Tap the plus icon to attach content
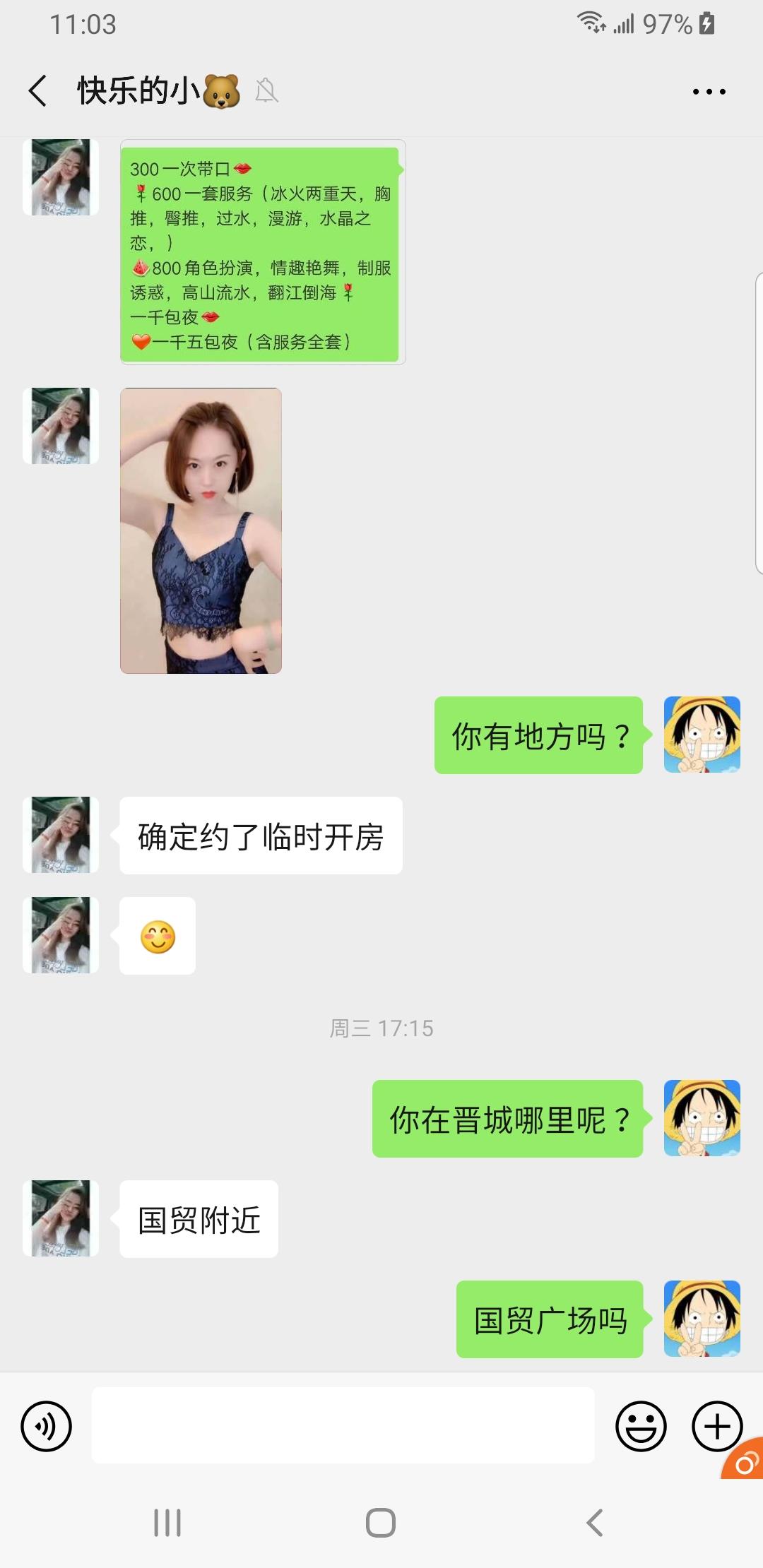 [718, 1425]
